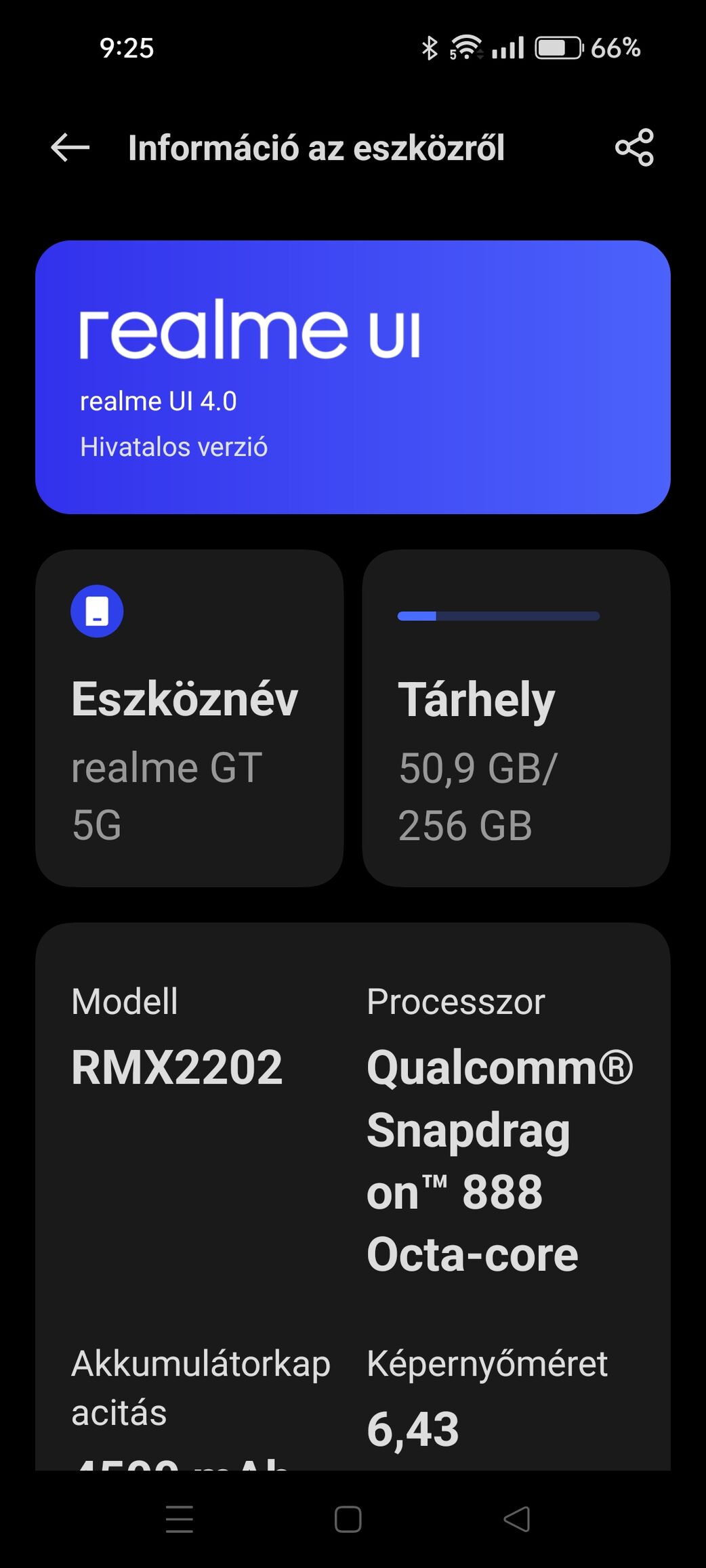Open the realme UI 4.0 version card
This screenshot has width=706, height=1568.
(x=353, y=377)
